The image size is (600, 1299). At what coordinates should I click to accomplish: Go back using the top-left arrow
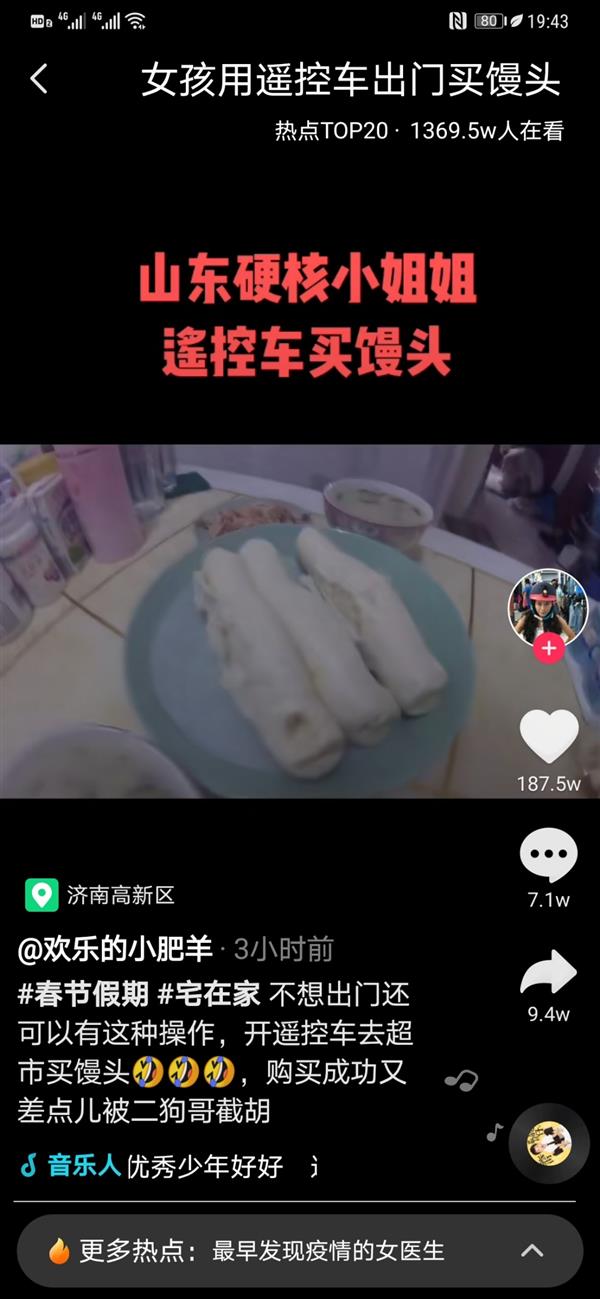click(x=39, y=79)
